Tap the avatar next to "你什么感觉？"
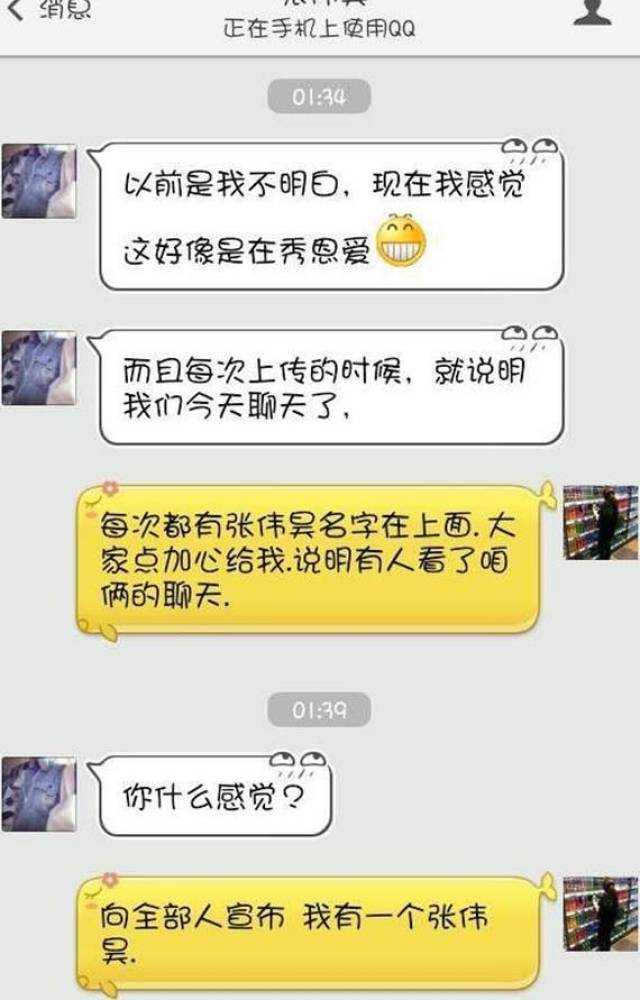 click(39, 794)
